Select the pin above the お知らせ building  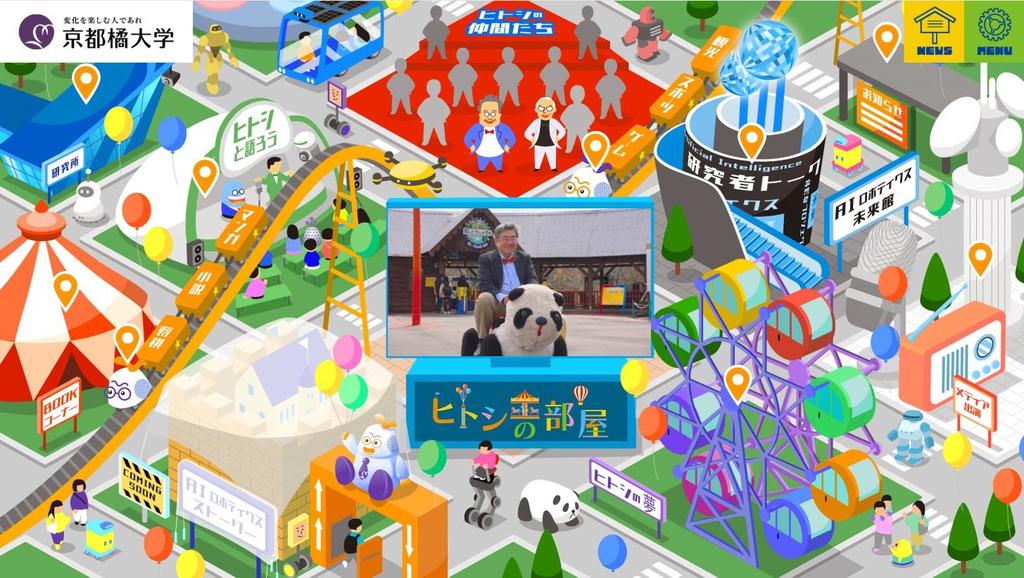click(x=886, y=39)
